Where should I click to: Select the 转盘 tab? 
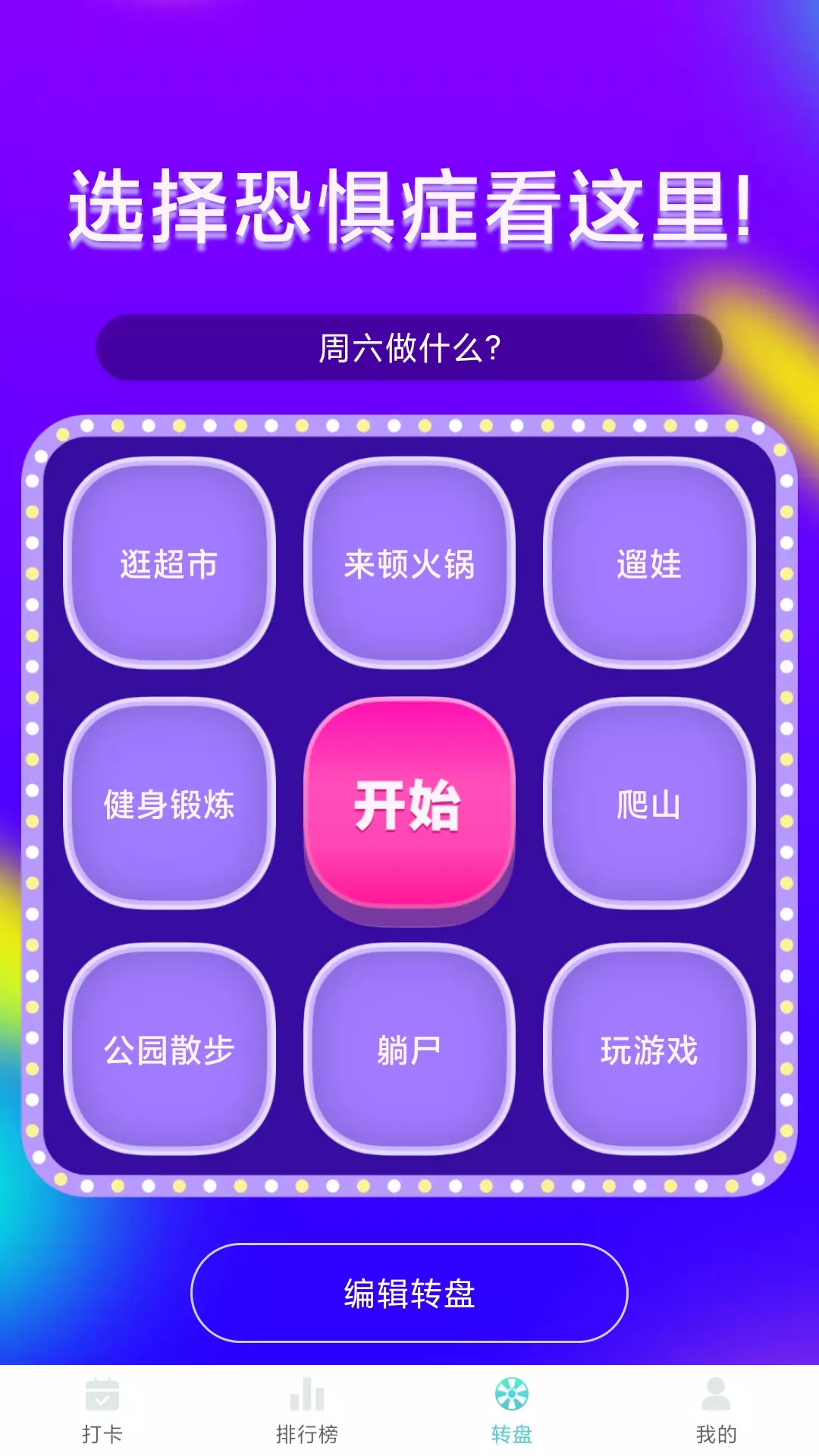tap(512, 1410)
